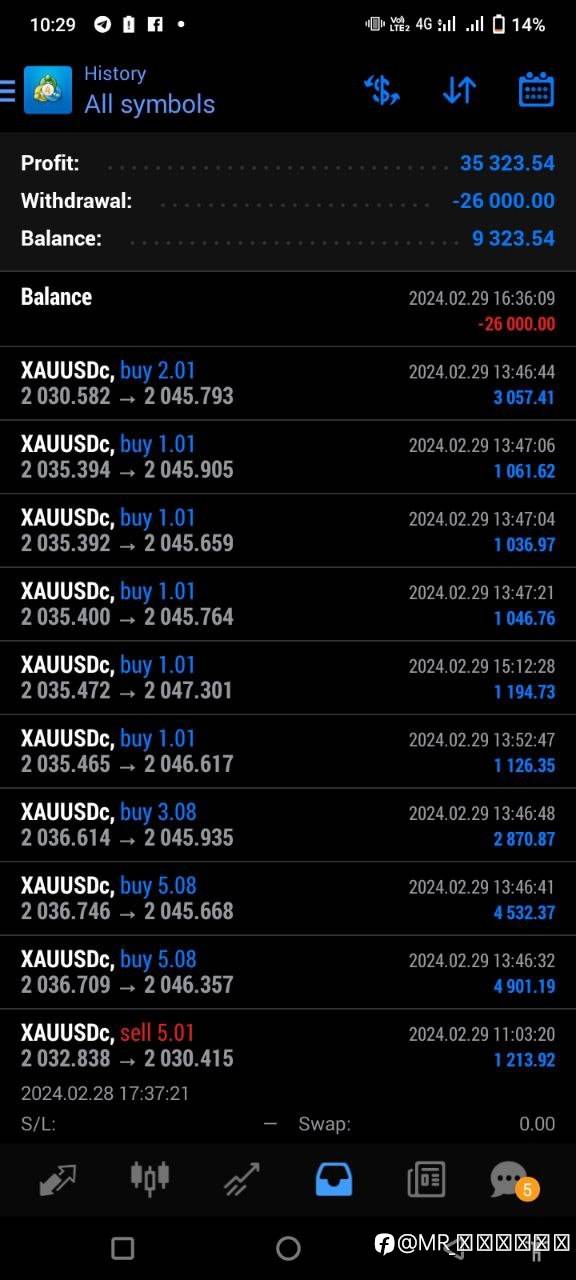Open the XAUUSDc buy 3.08 trade
Screen dimensions: 576x1280
coord(288,825)
